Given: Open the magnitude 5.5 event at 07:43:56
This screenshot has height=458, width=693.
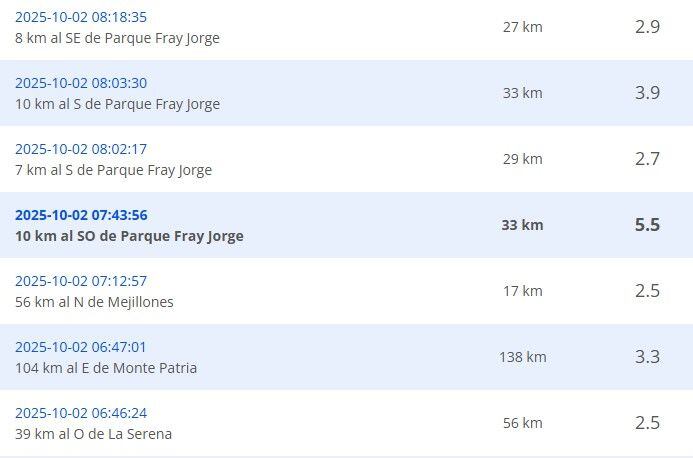Looking at the screenshot, I should 81,215.
